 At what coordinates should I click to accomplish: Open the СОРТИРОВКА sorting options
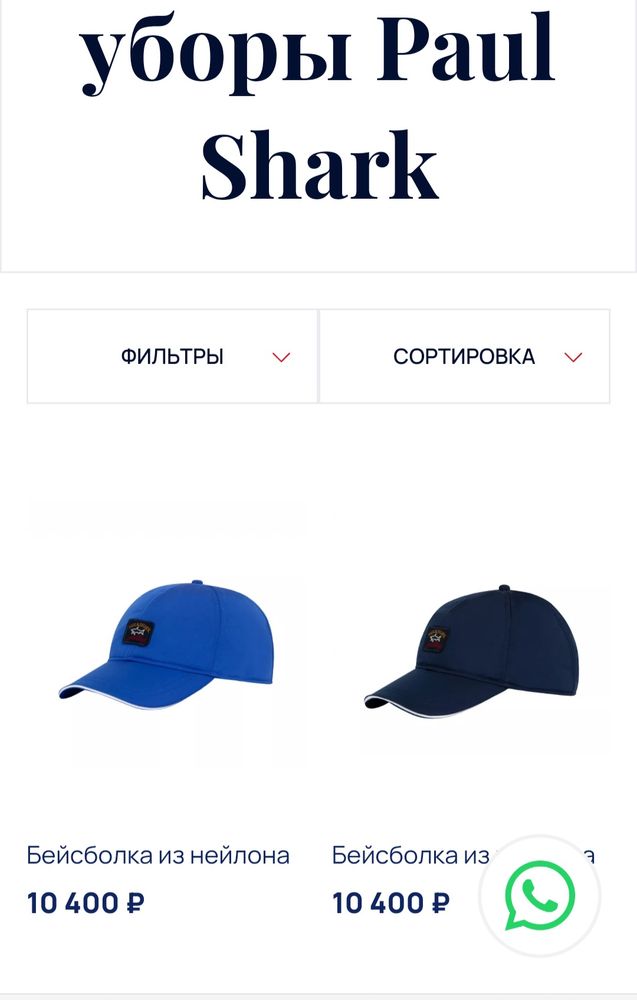point(464,357)
